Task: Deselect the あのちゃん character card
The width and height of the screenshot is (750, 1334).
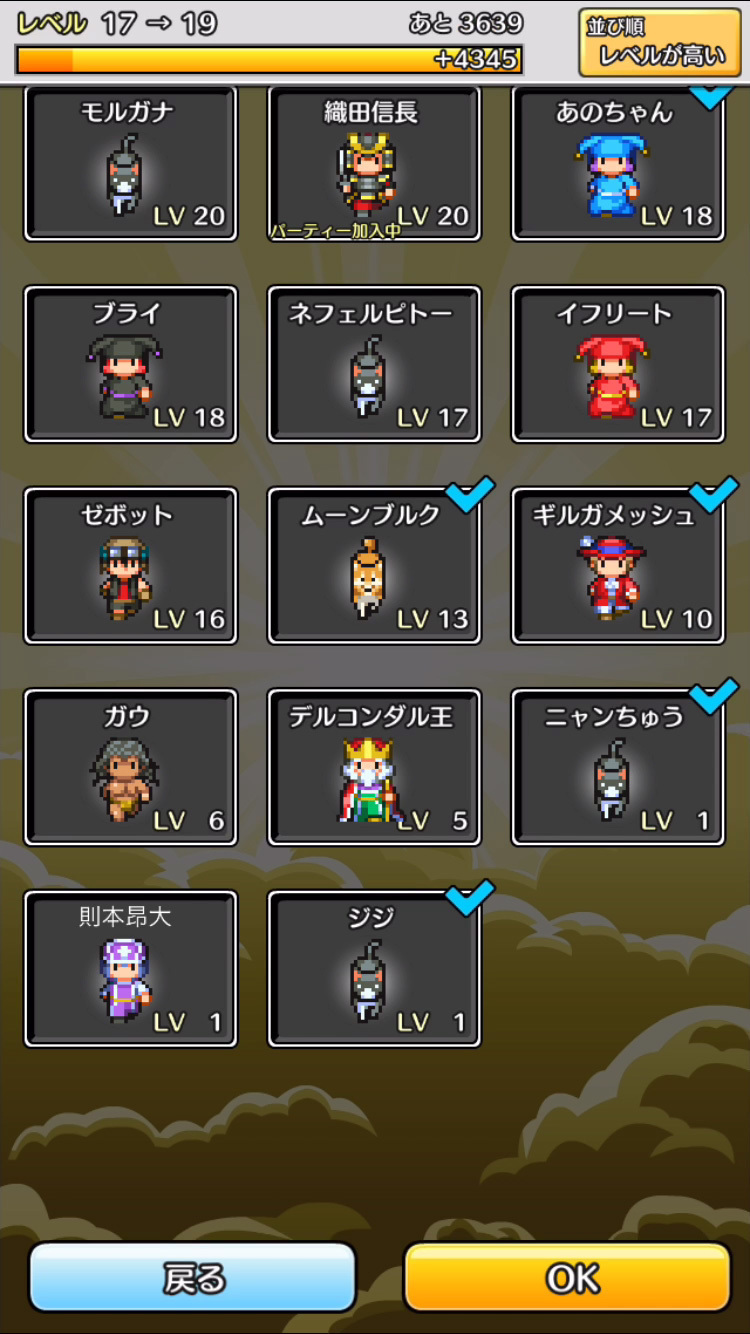Action: click(x=618, y=165)
